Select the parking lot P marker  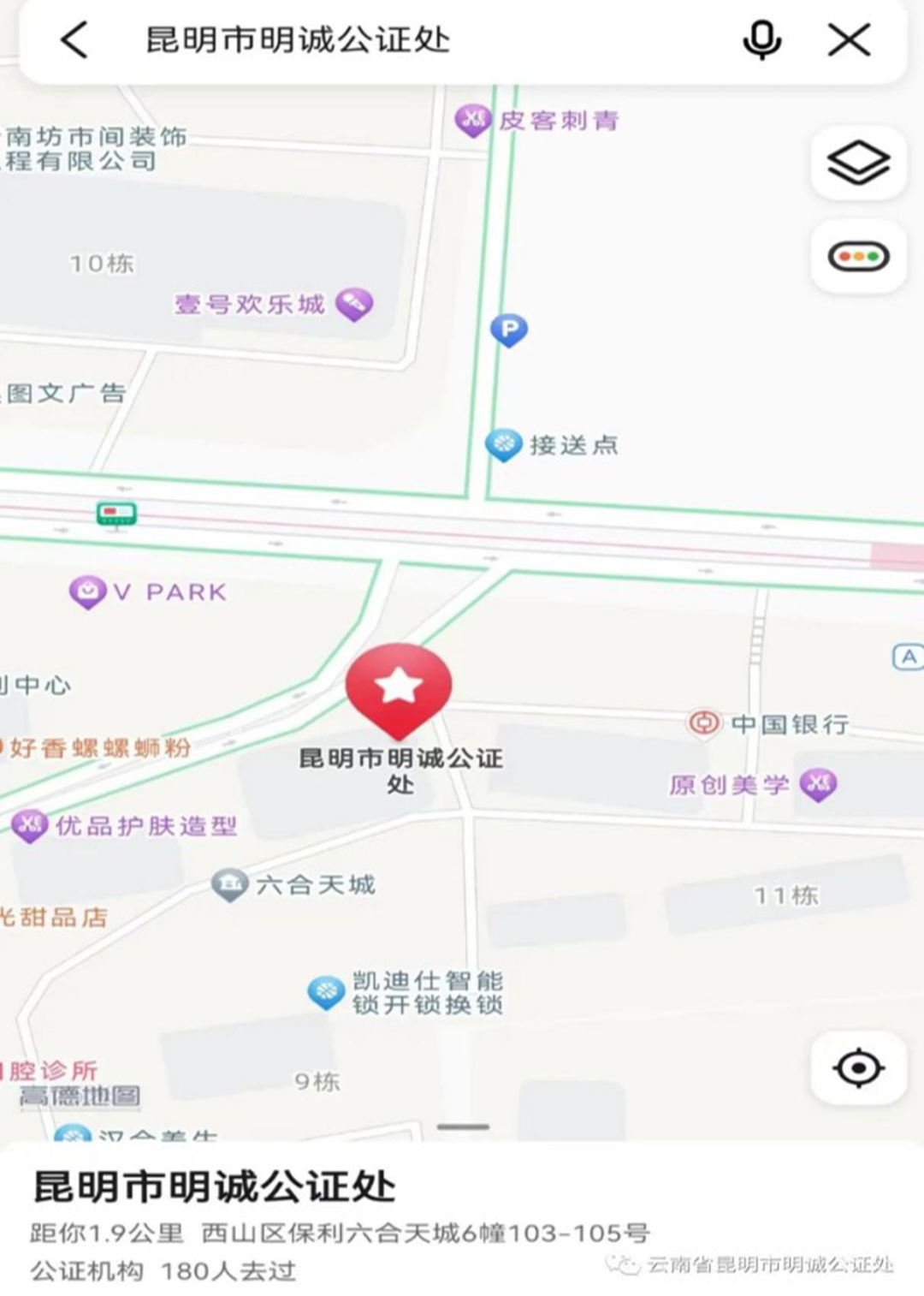[x=508, y=329]
